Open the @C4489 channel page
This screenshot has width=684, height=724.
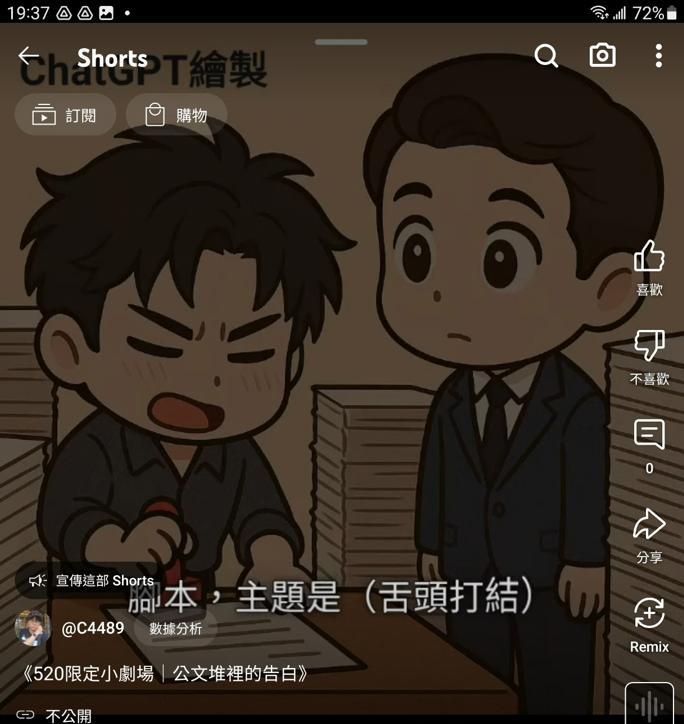point(92,628)
